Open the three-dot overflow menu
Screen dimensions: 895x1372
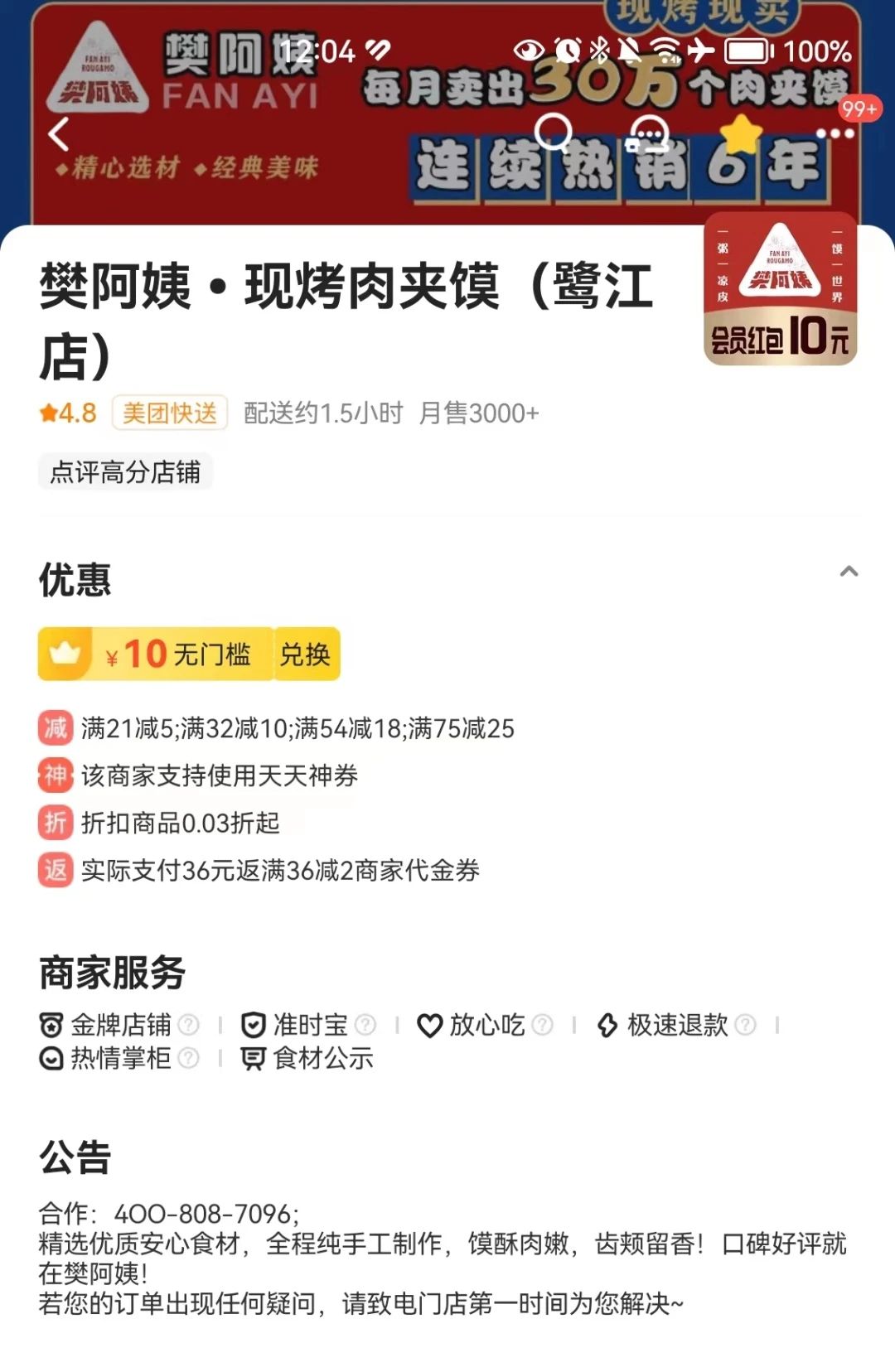834,133
